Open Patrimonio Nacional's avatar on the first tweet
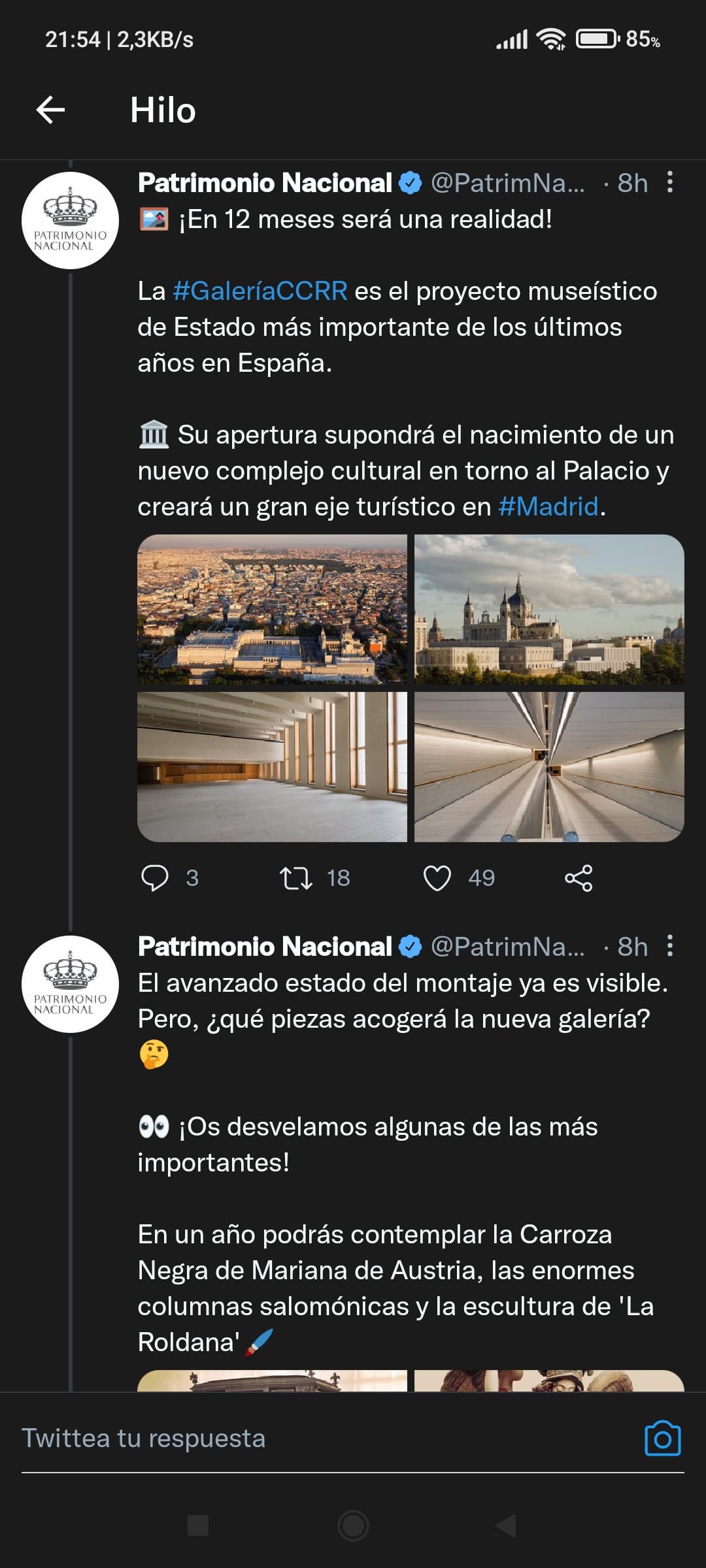 tap(70, 220)
